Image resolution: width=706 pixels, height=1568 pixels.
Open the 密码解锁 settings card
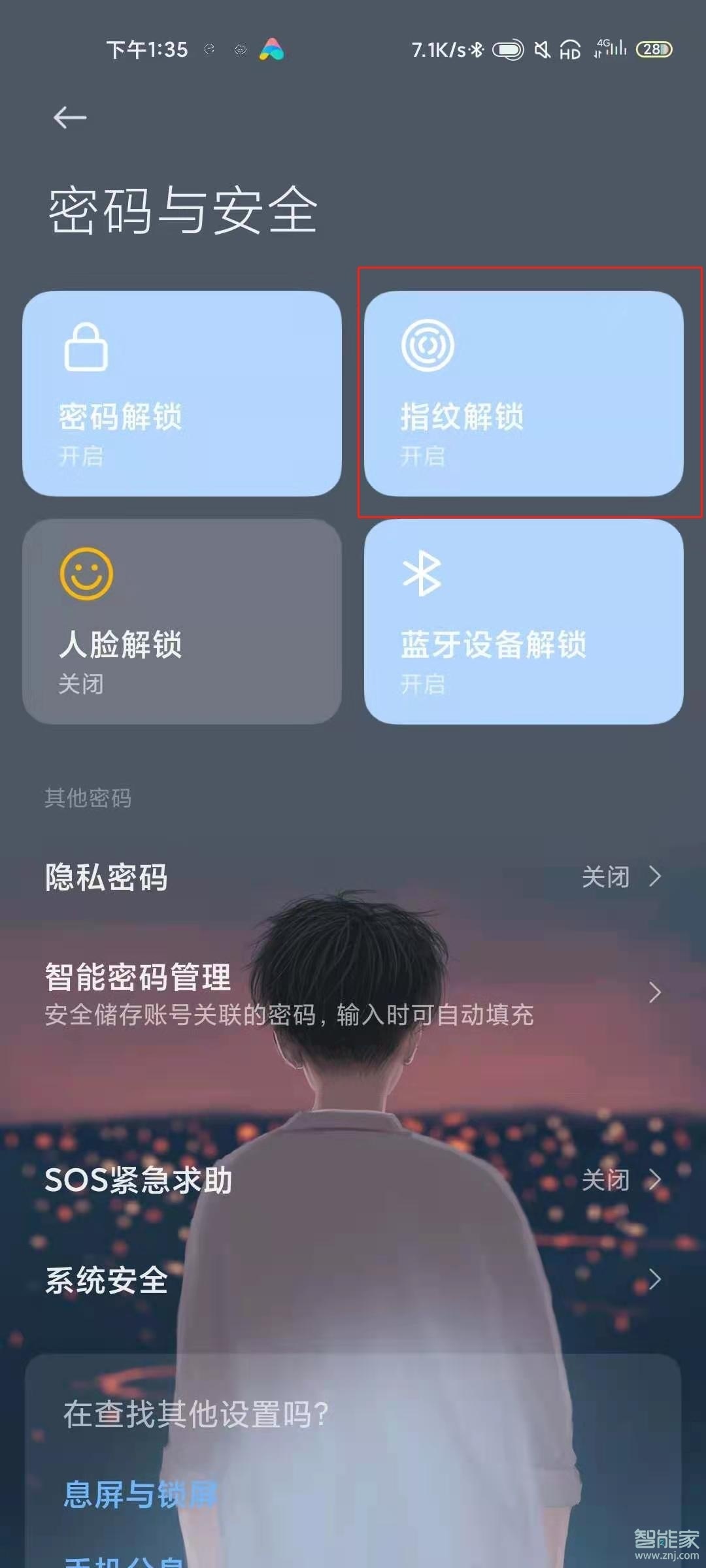(x=183, y=392)
